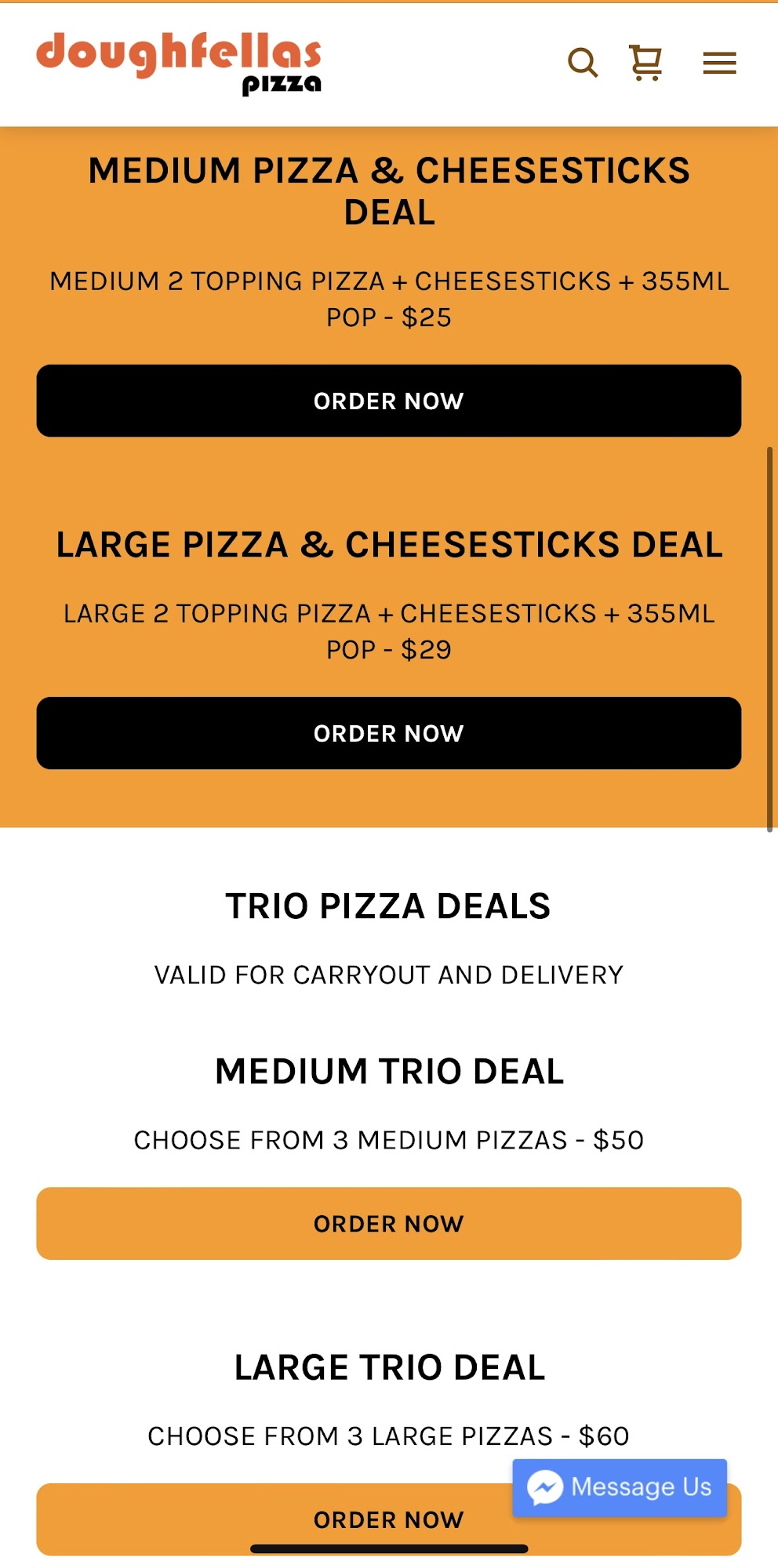
Task: Open Message Us Messenger chat
Action: pyautogui.click(x=620, y=1487)
